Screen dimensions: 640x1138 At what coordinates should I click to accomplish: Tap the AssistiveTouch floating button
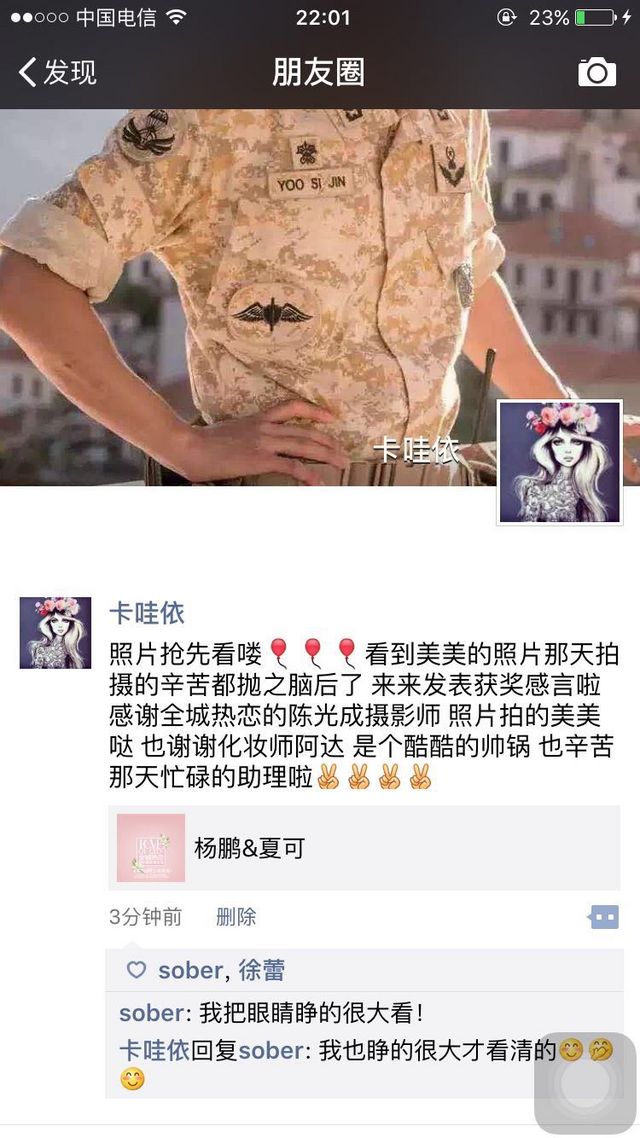586,1082
